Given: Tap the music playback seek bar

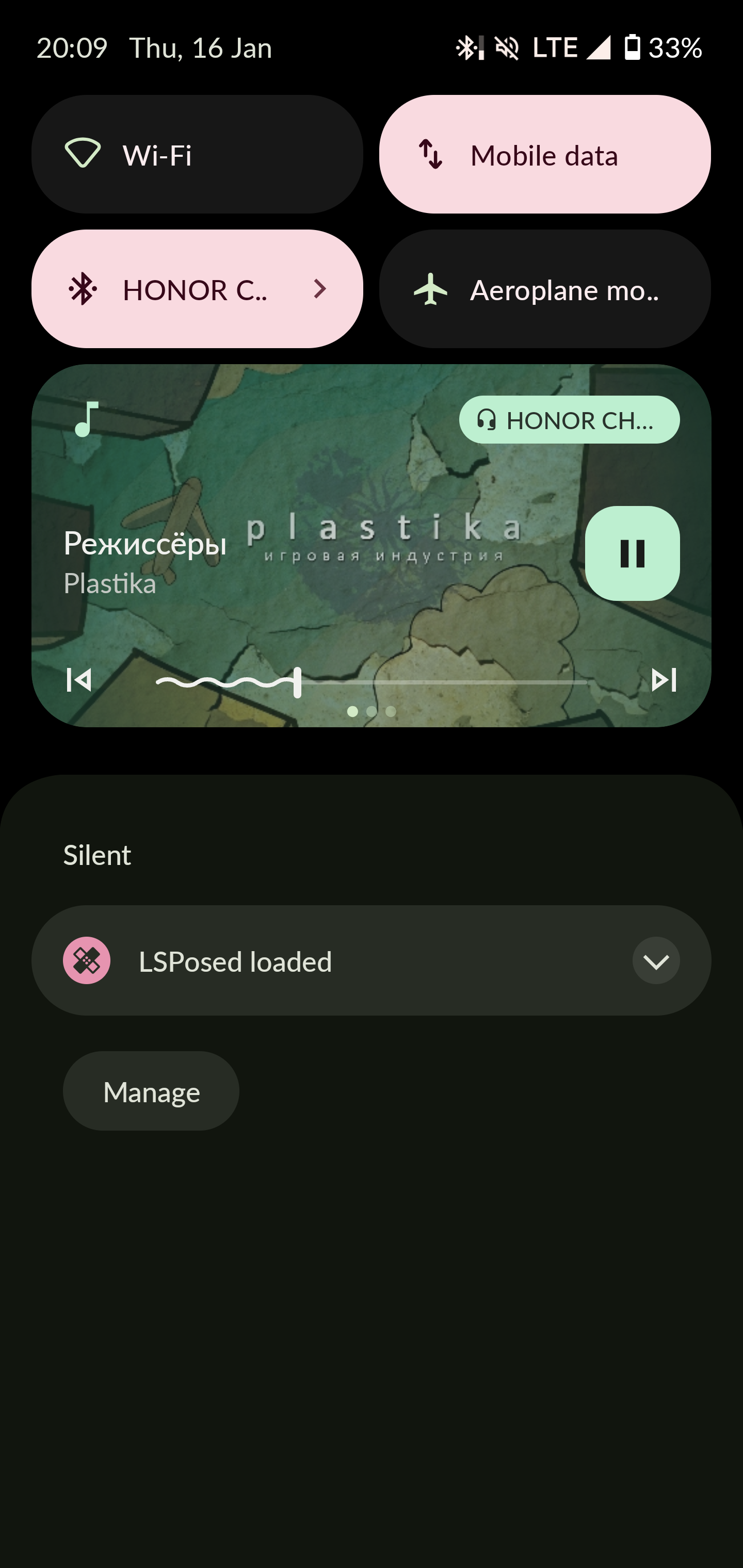Looking at the screenshot, I should [x=372, y=682].
